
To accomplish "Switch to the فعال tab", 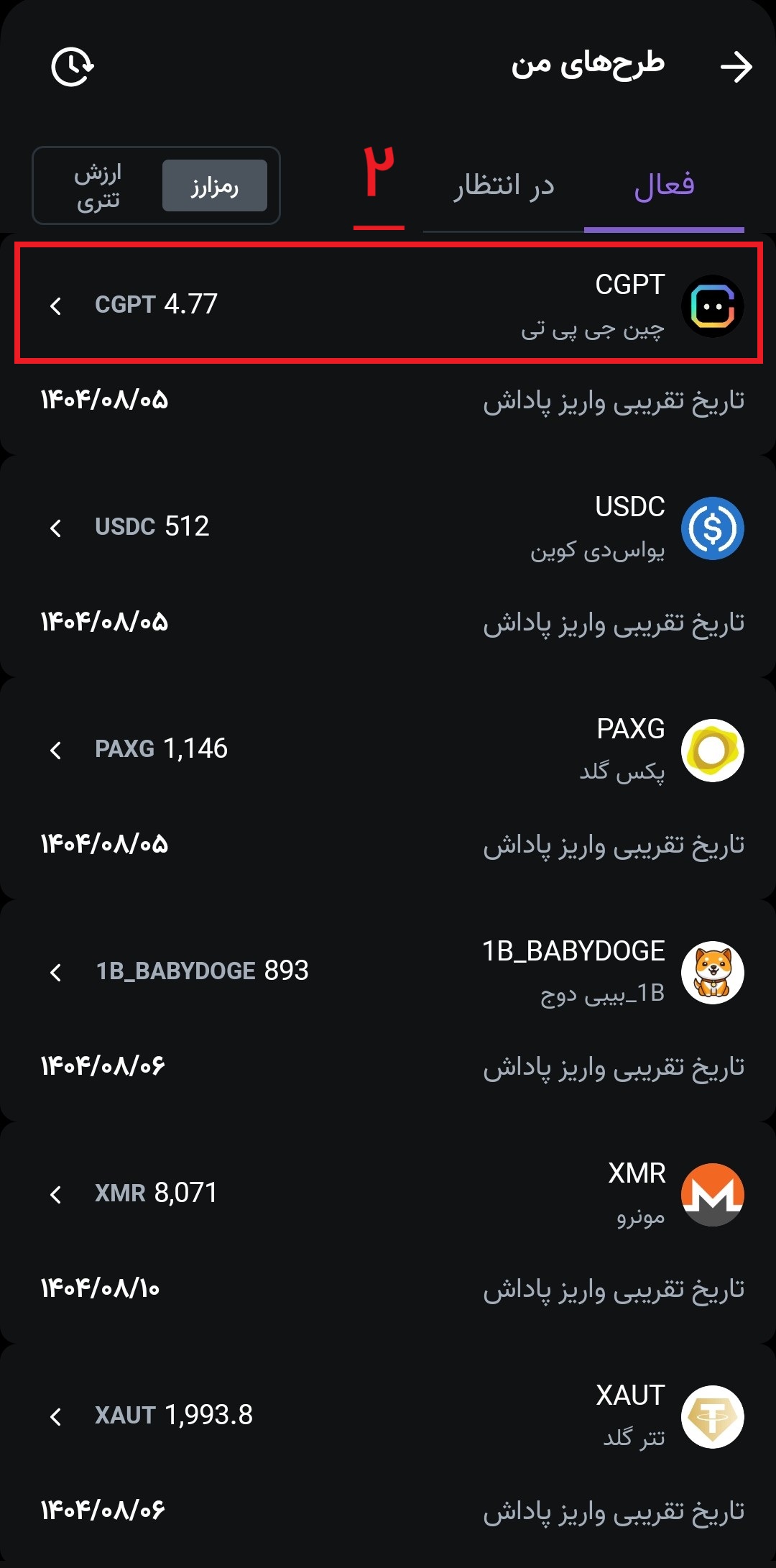I will click(x=664, y=185).
